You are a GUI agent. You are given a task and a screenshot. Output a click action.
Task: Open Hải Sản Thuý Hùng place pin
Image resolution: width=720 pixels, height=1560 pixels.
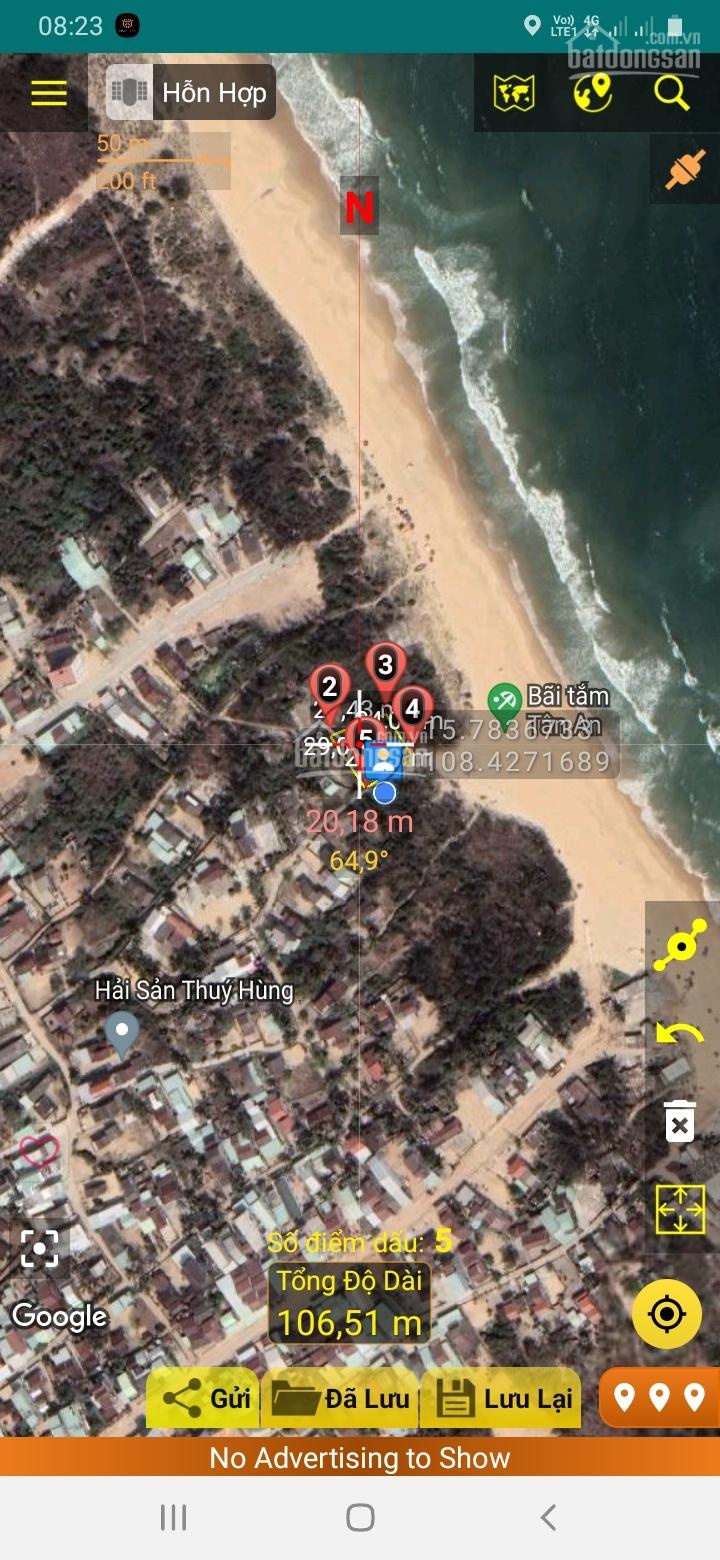pyautogui.click(x=122, y=1031)
